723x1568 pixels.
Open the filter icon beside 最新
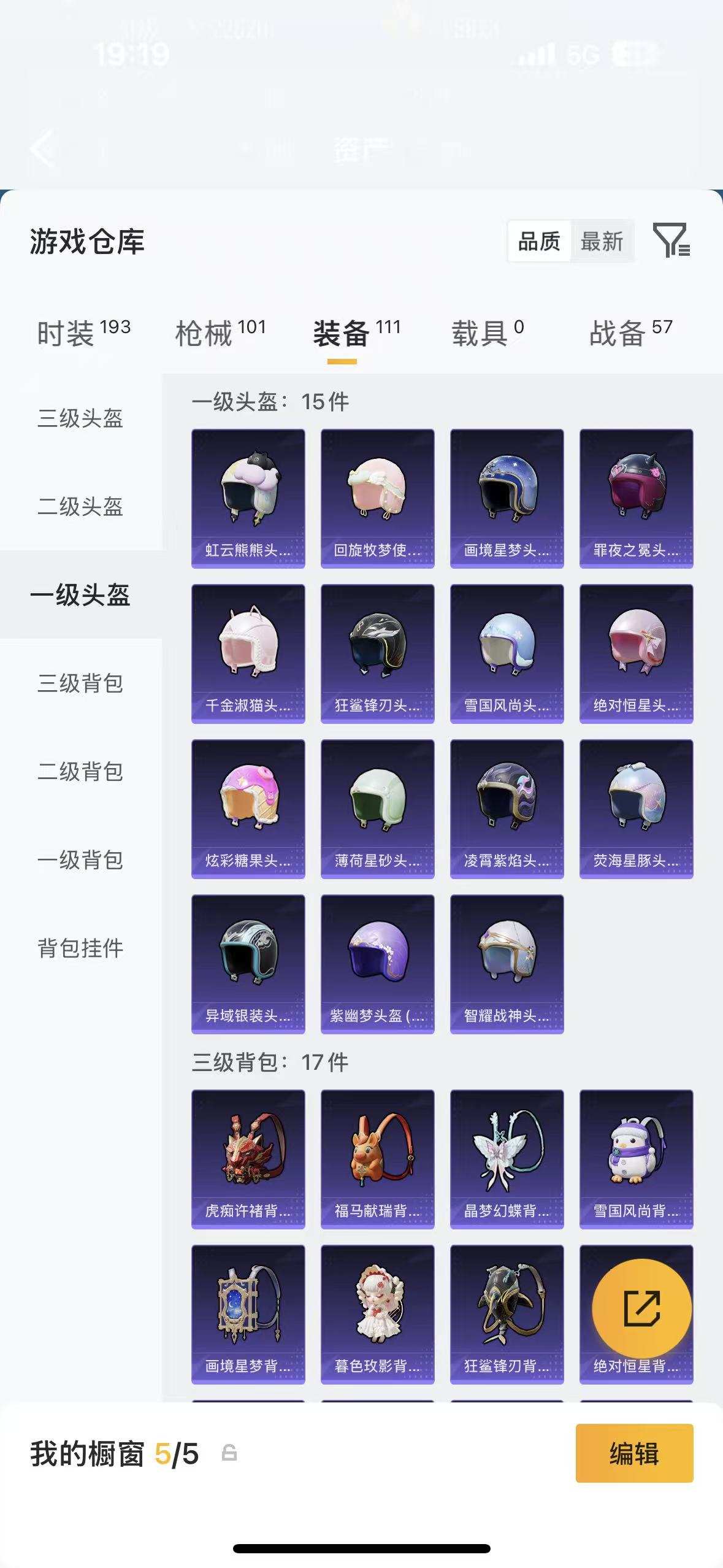[x=671, y=240]
